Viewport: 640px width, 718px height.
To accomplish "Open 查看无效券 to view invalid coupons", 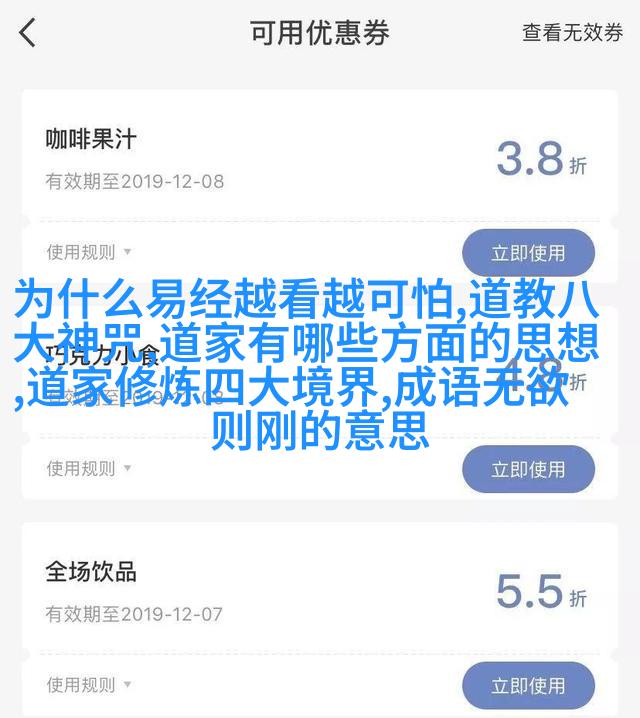I will pos(572,33).
